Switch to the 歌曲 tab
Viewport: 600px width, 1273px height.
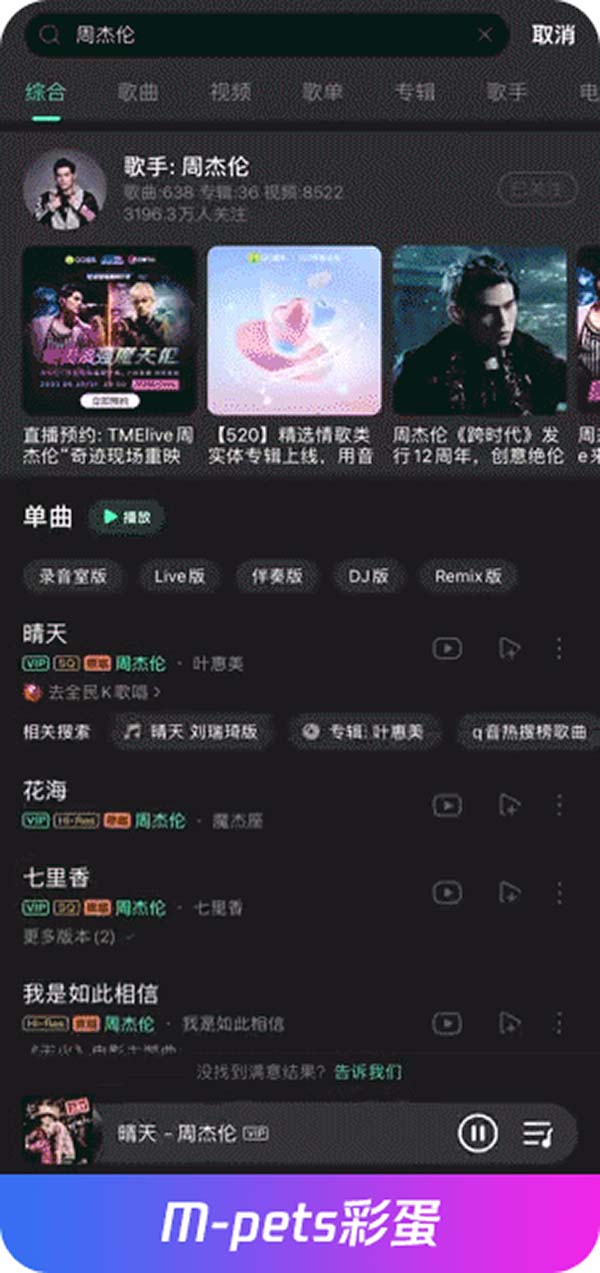tap(138, 93)
